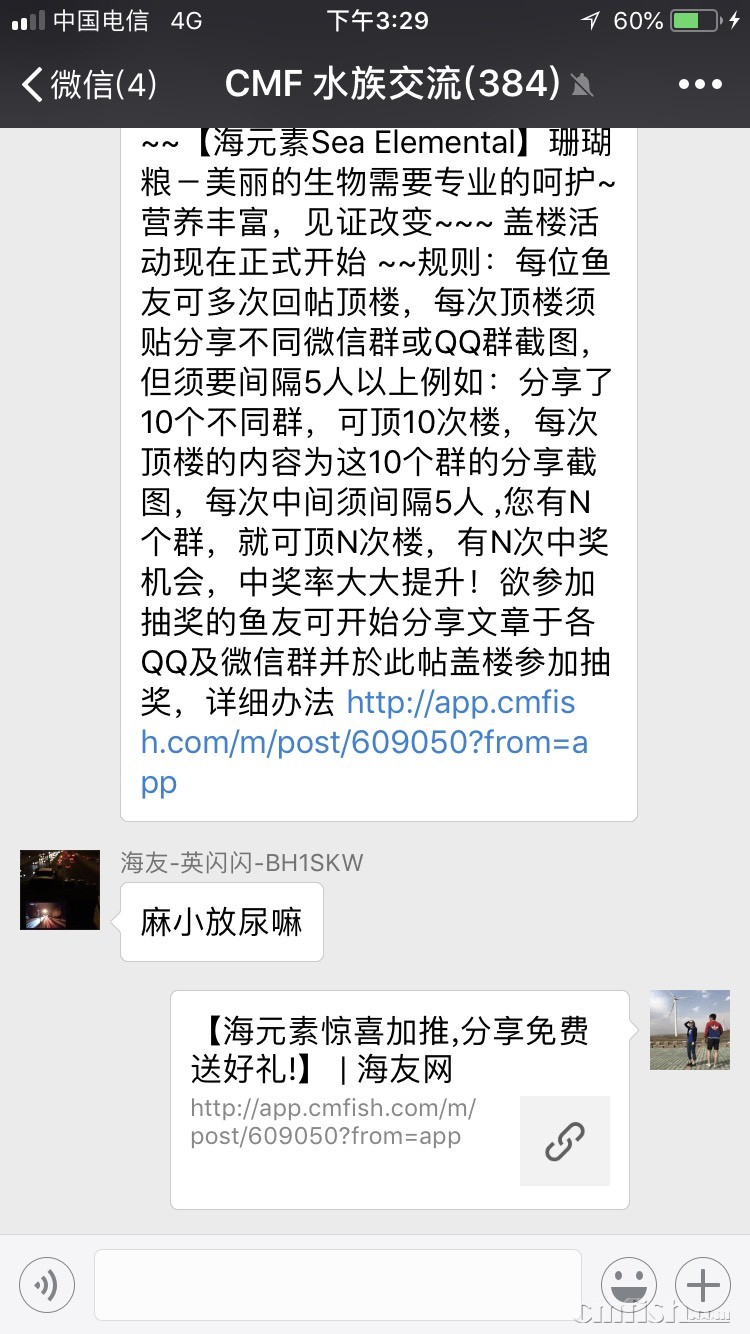Open the shared 海元素惊喜加推 link card
The image size is (750, 1334).
pyautogui.click(x=400, y=1098)
